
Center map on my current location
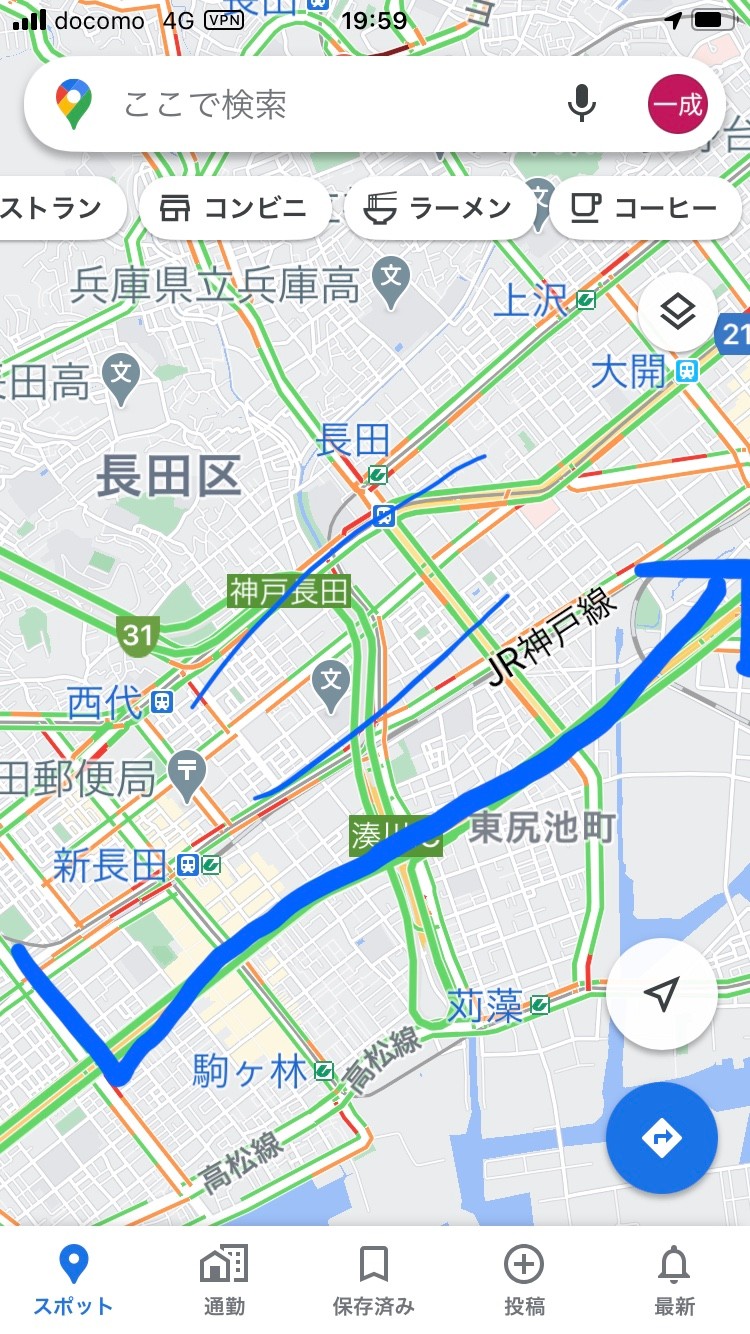[x=661, y=994]
